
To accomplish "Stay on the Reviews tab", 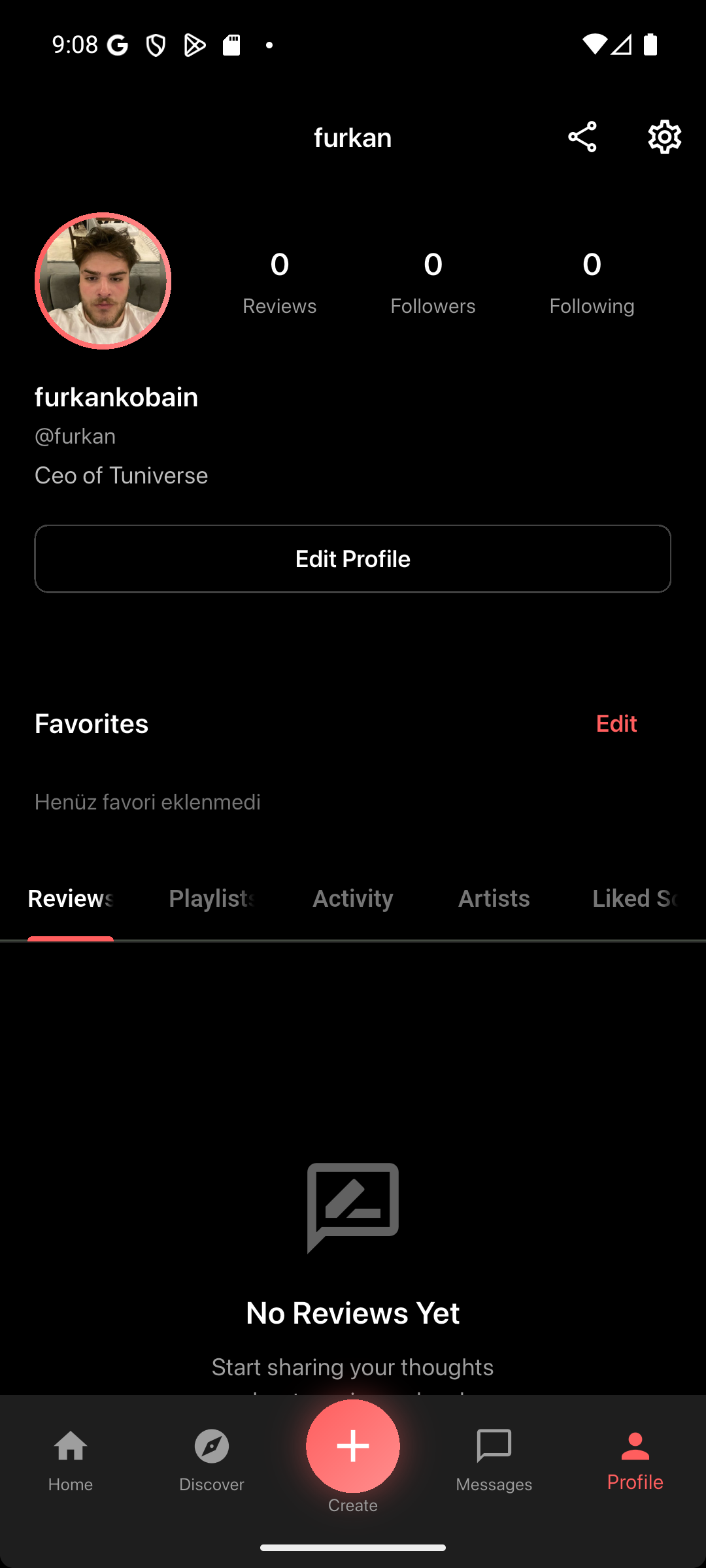I will coord(71,898).
